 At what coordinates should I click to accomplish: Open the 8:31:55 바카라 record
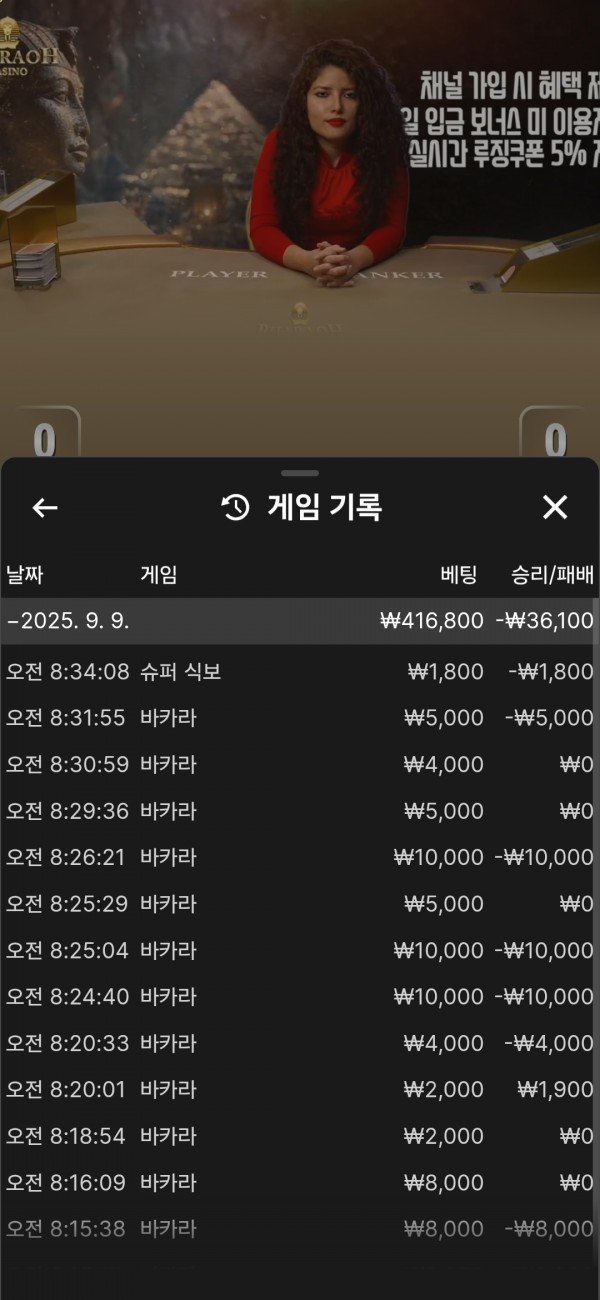pos(299,718)
